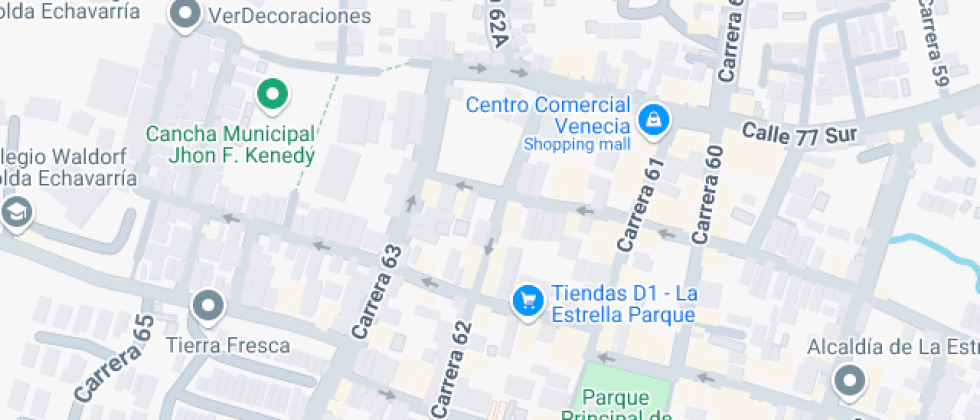
Task: Select the Tierra Fresca place pin
Action: [x=208, y=306]
